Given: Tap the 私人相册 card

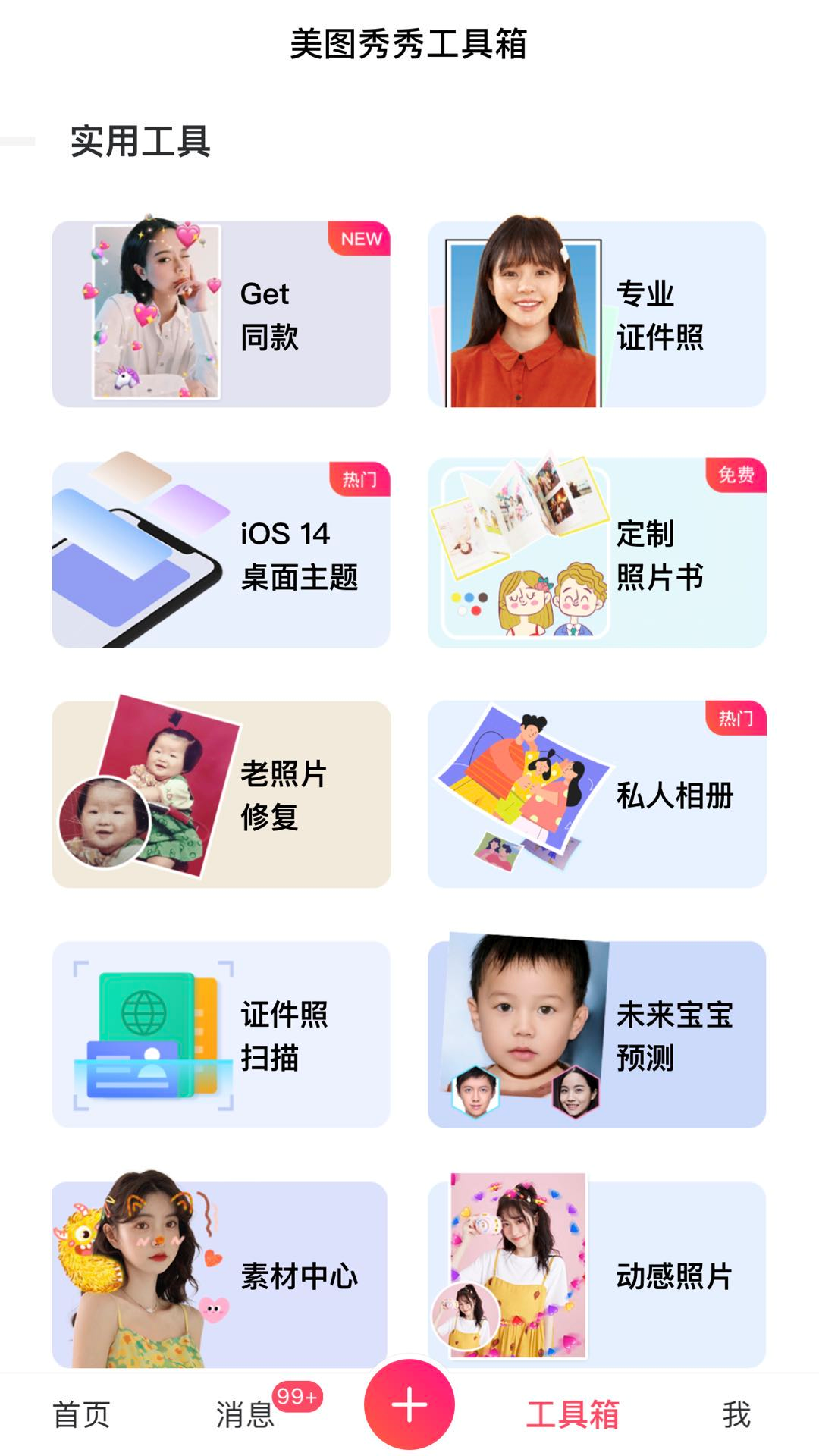Looking at the screenshot, I should [x=597, y=794].
